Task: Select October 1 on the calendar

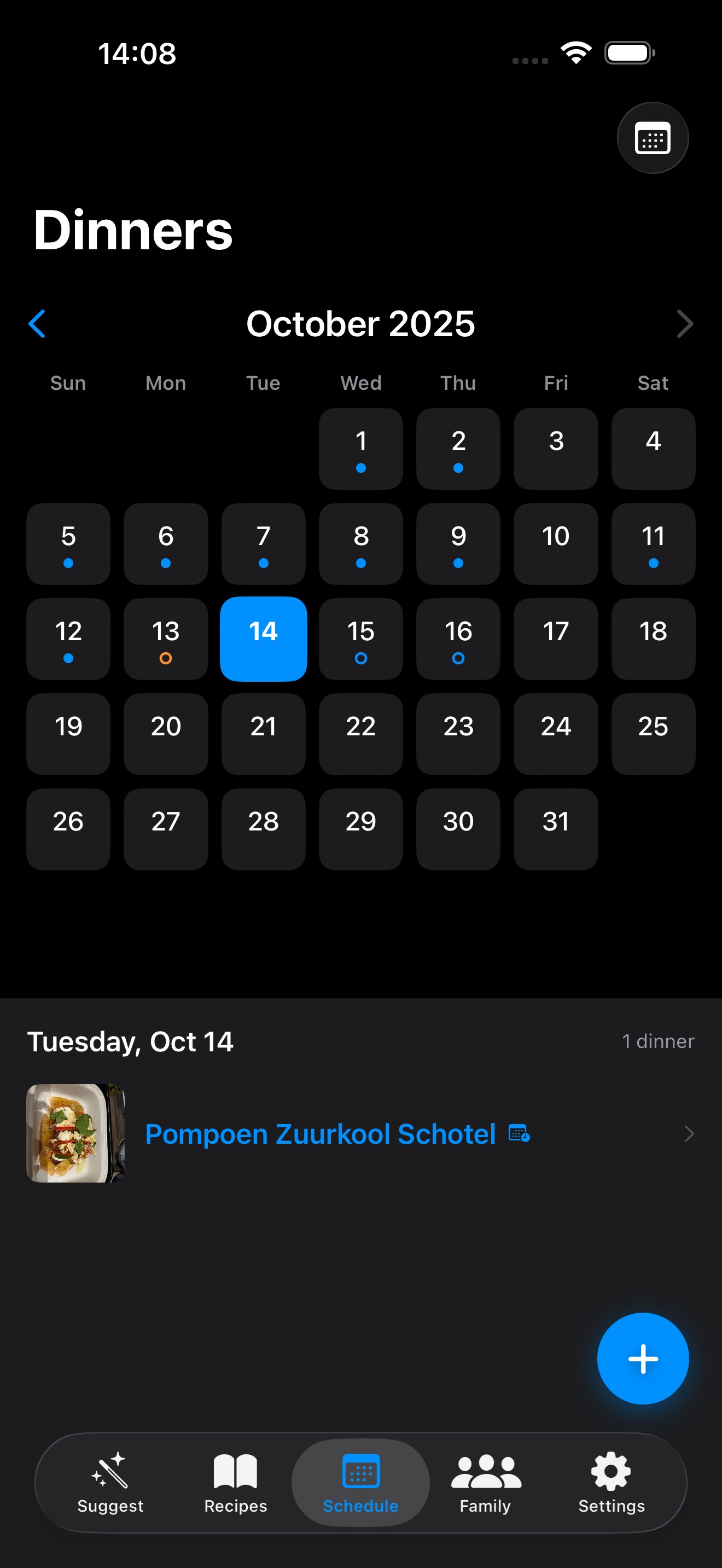Action: pyautogui.click(x=360, y=449)
